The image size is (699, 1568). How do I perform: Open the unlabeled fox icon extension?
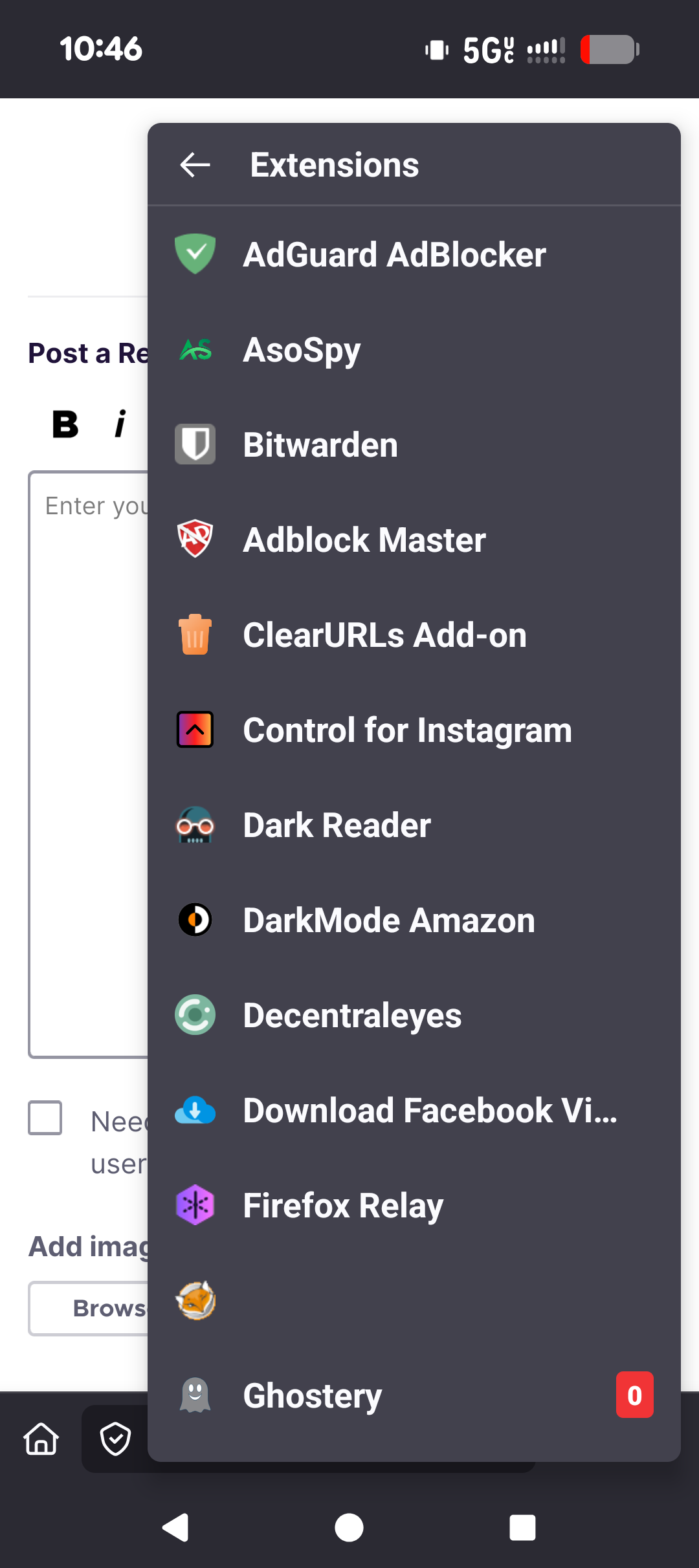click(x=195, y=1301)
